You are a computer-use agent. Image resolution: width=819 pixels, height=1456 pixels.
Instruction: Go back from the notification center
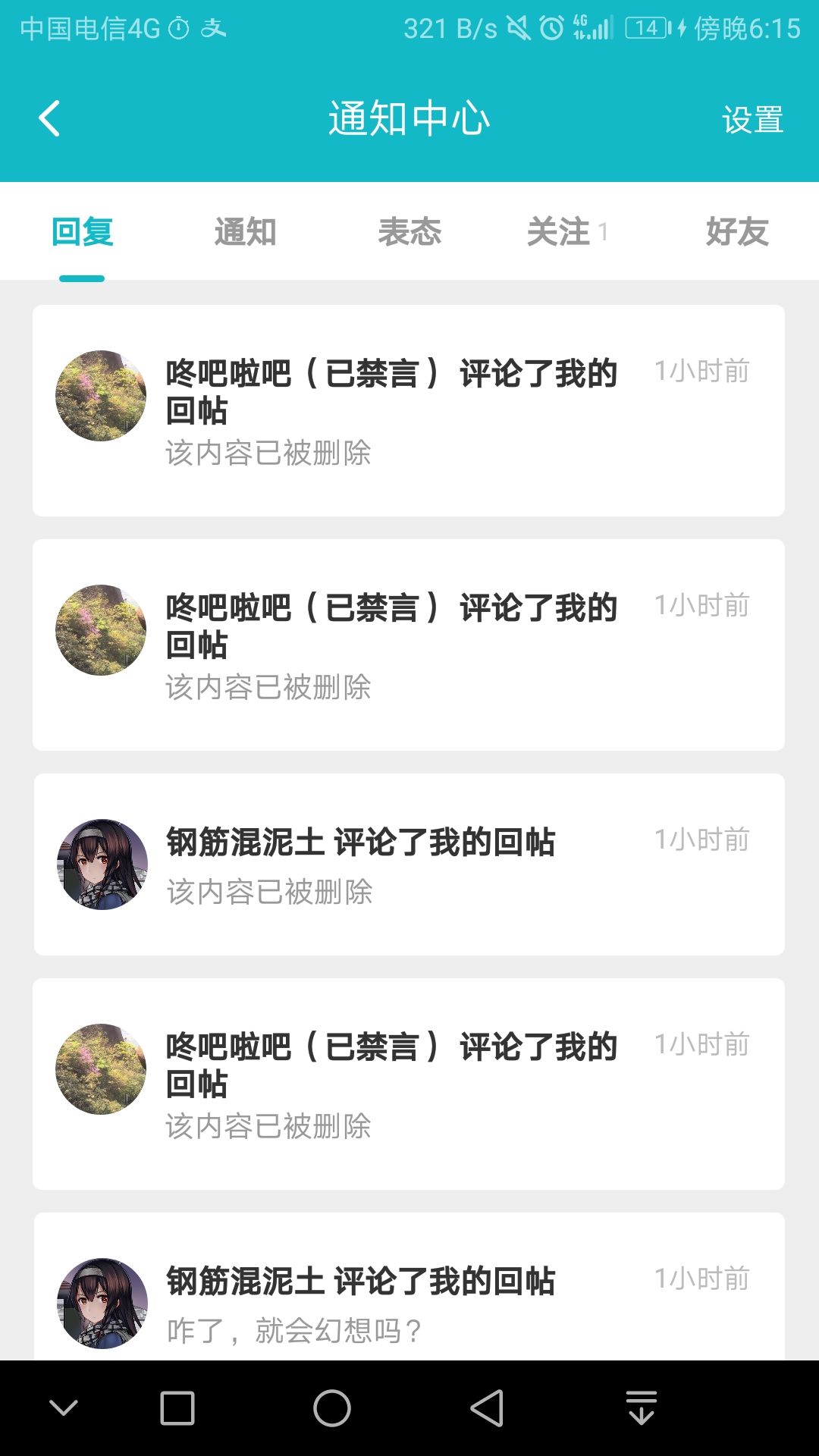coord(49,119)
